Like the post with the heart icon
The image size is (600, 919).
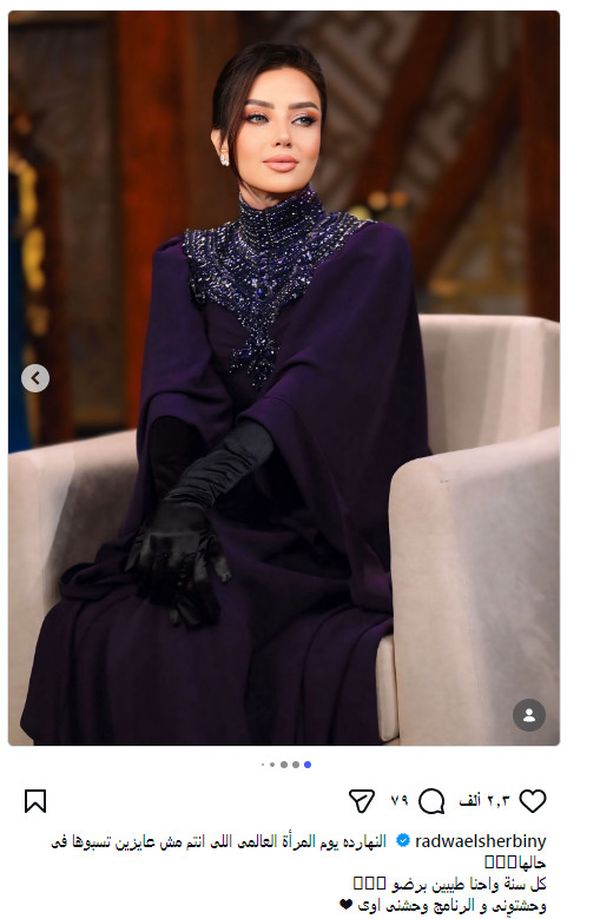pyautogui.click(x=533, y=800)
